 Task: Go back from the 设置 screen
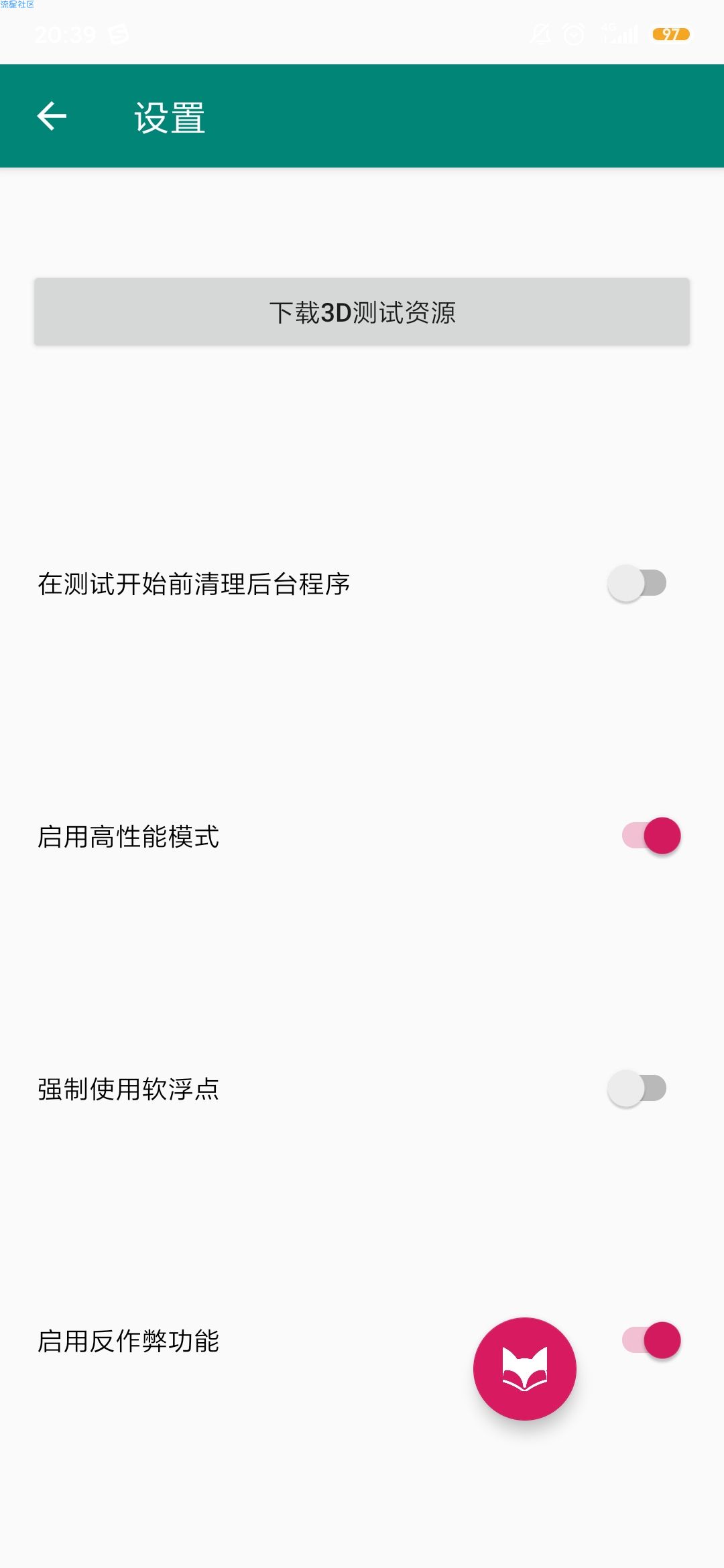(52, 116)
